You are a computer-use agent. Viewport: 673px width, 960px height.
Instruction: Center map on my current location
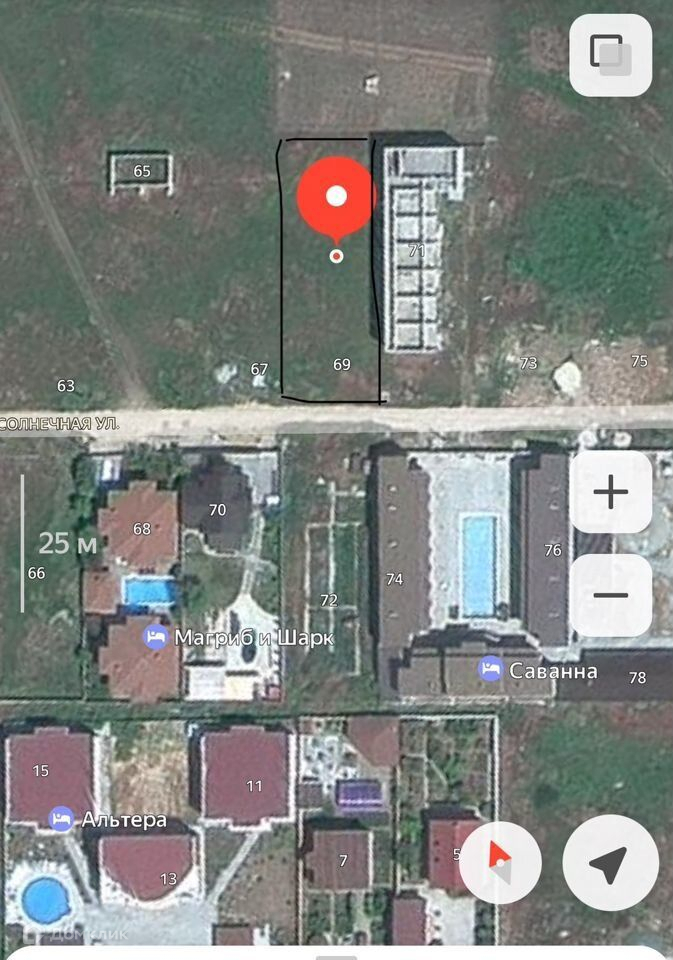click(610, 861)
